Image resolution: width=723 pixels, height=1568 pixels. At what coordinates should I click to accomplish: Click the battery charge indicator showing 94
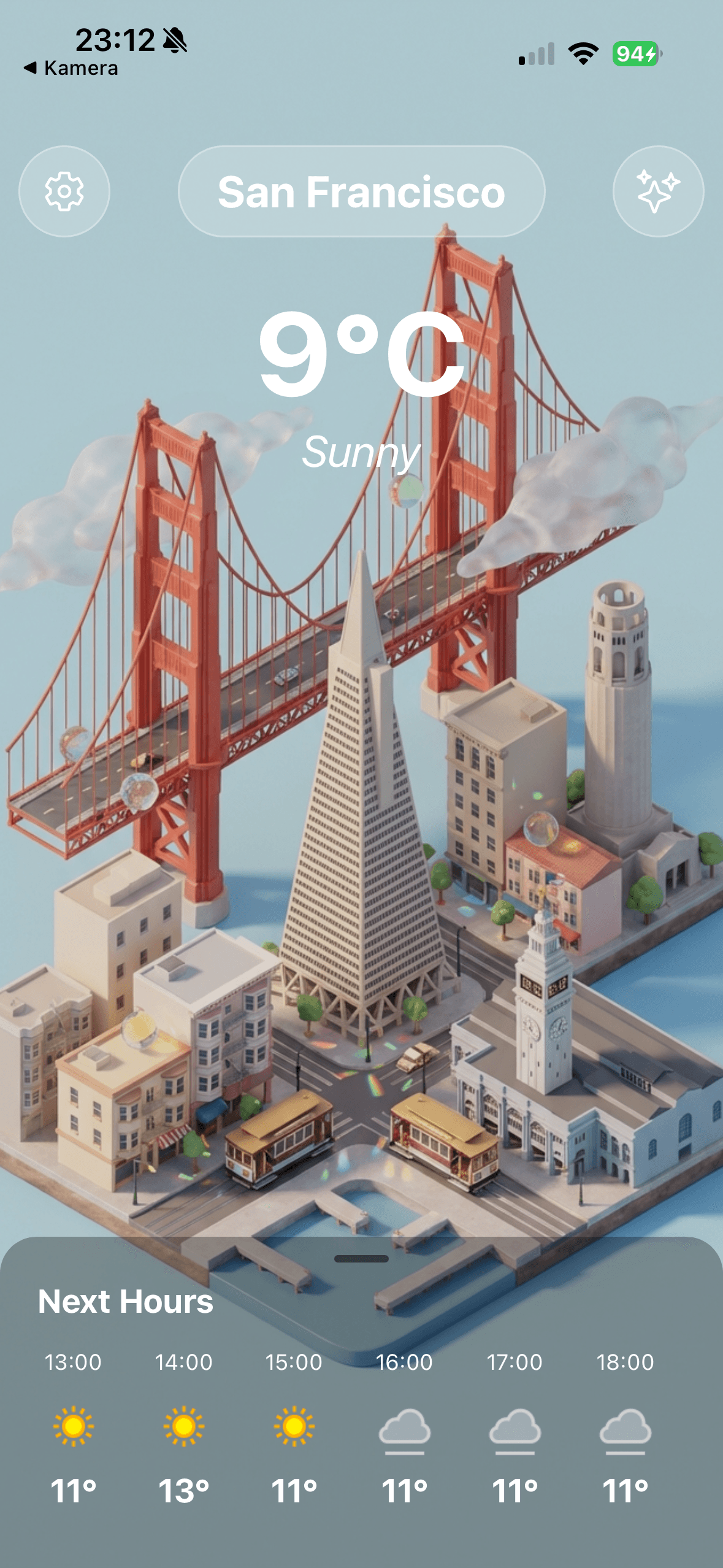633,55
